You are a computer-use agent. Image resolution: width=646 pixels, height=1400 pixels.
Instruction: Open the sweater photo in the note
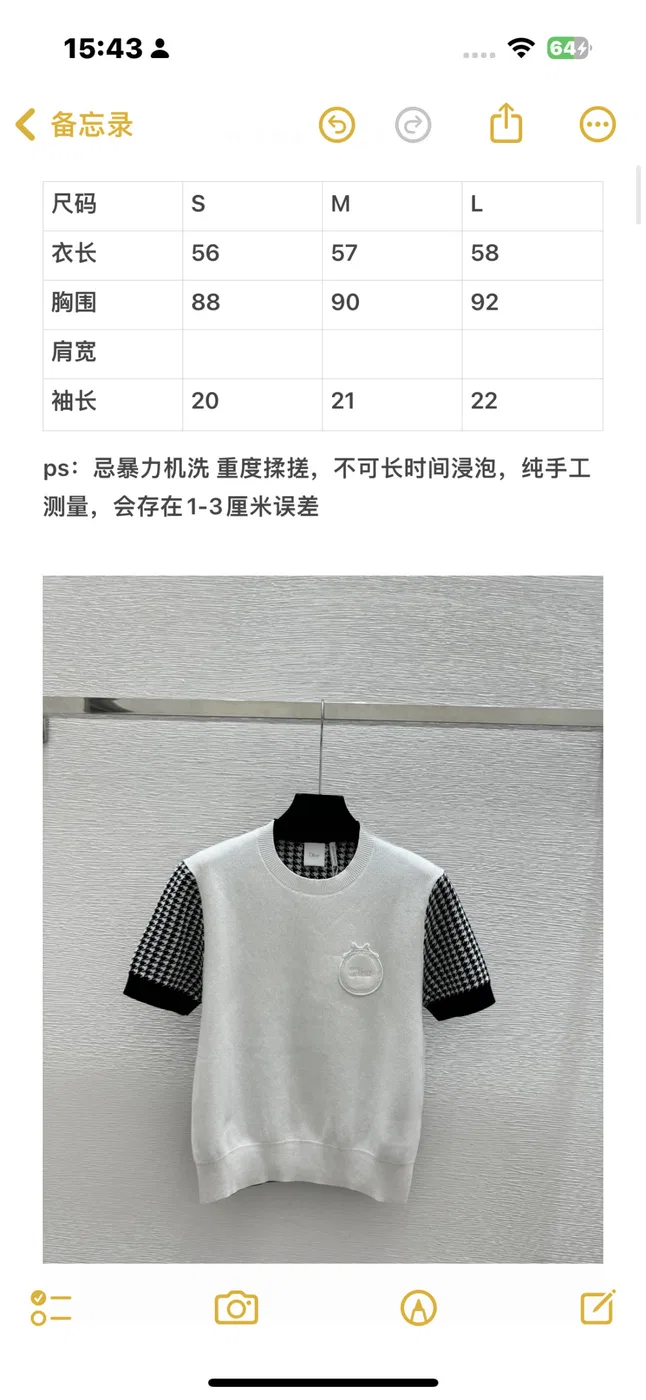tap(323, 919)
